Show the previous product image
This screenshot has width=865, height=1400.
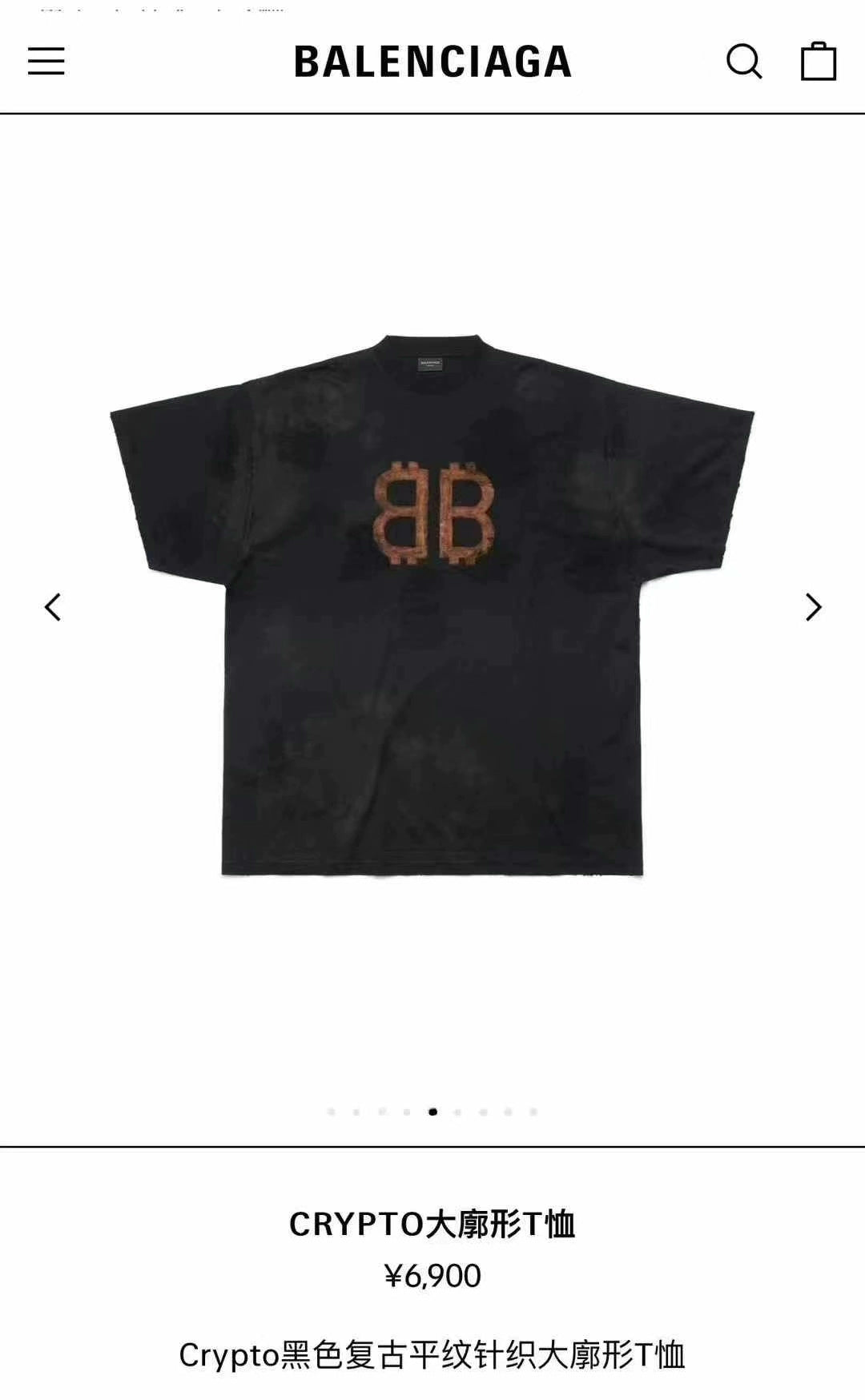(53, 607)
